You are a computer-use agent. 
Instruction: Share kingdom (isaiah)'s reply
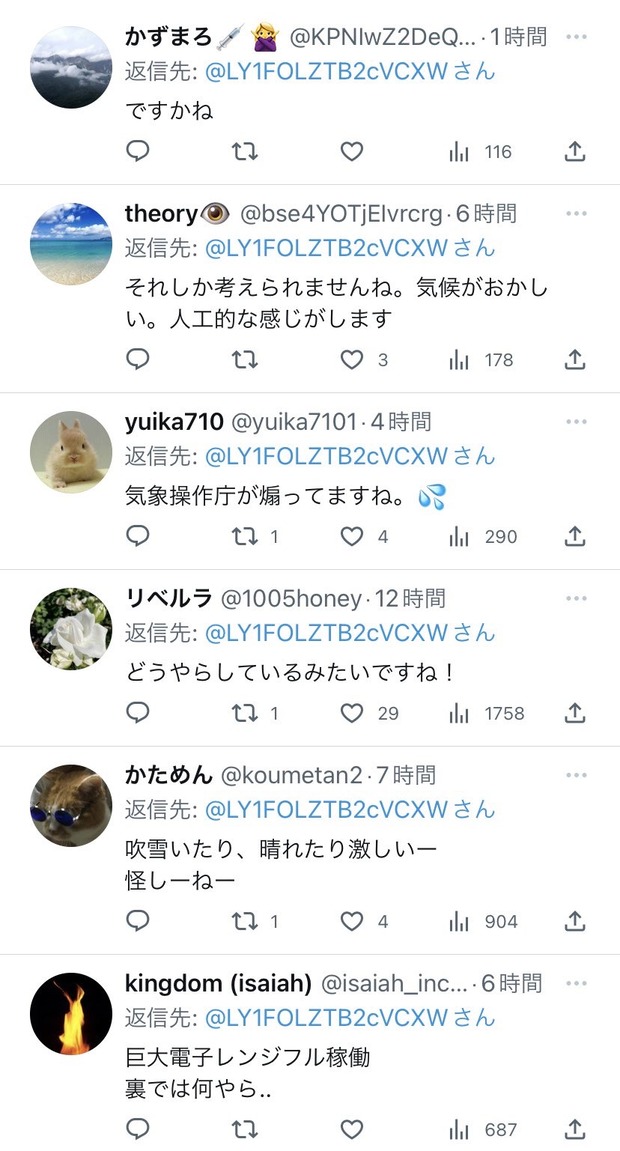coord(575,1130)
